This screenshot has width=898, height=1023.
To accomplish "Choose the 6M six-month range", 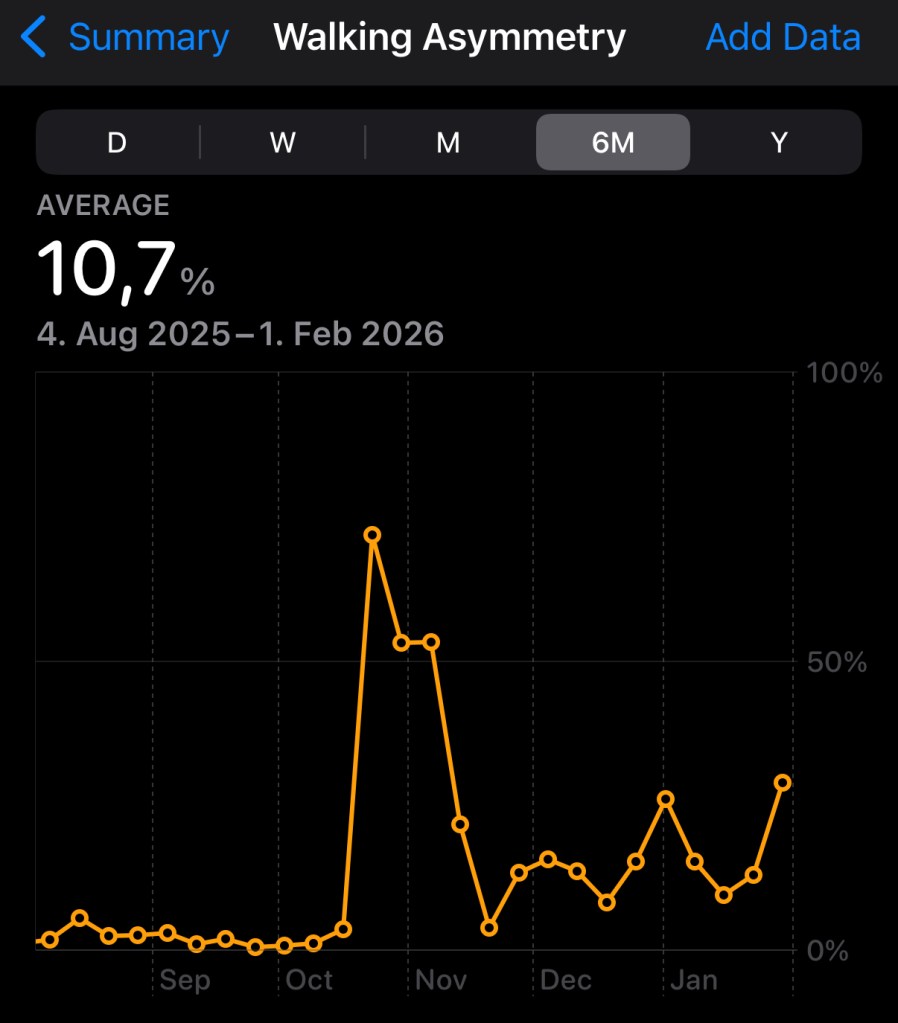I will click(x=613, y=143).
